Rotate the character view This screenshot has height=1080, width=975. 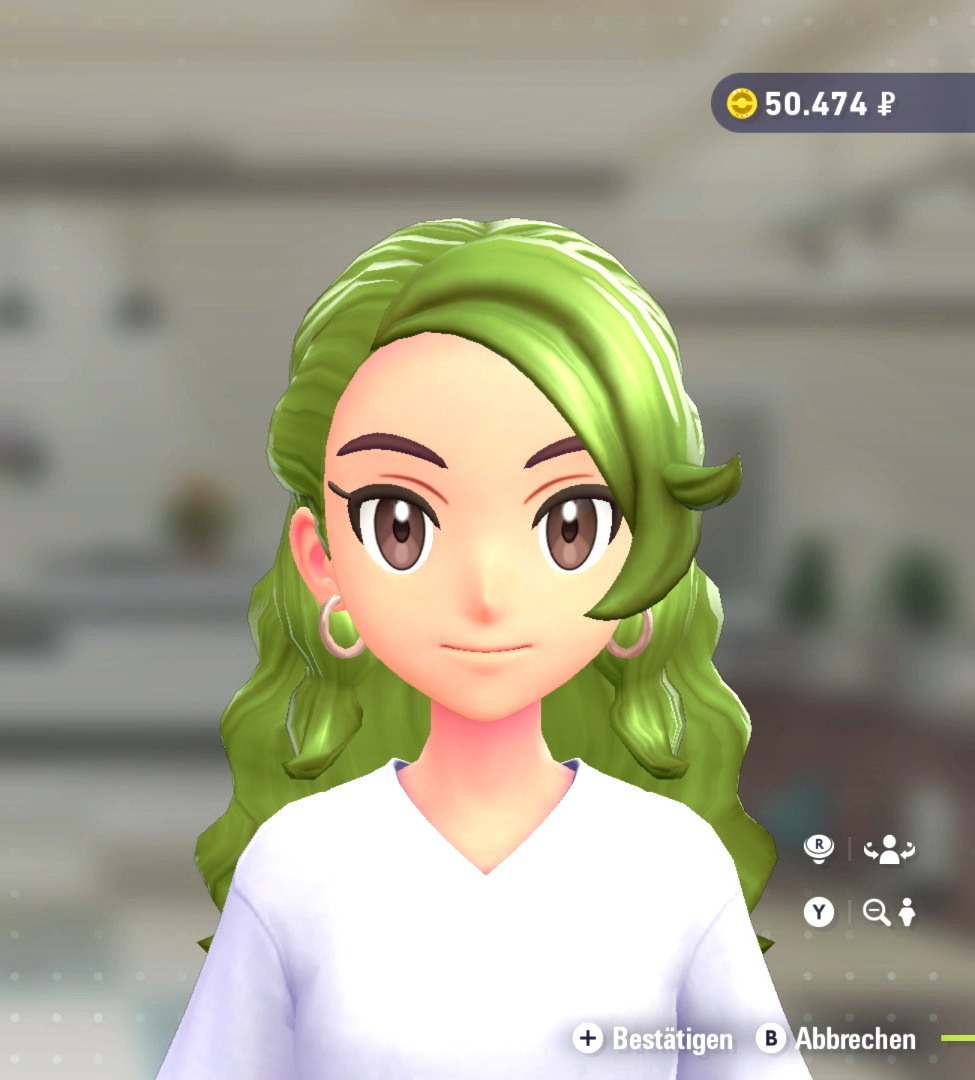[889, 850]
